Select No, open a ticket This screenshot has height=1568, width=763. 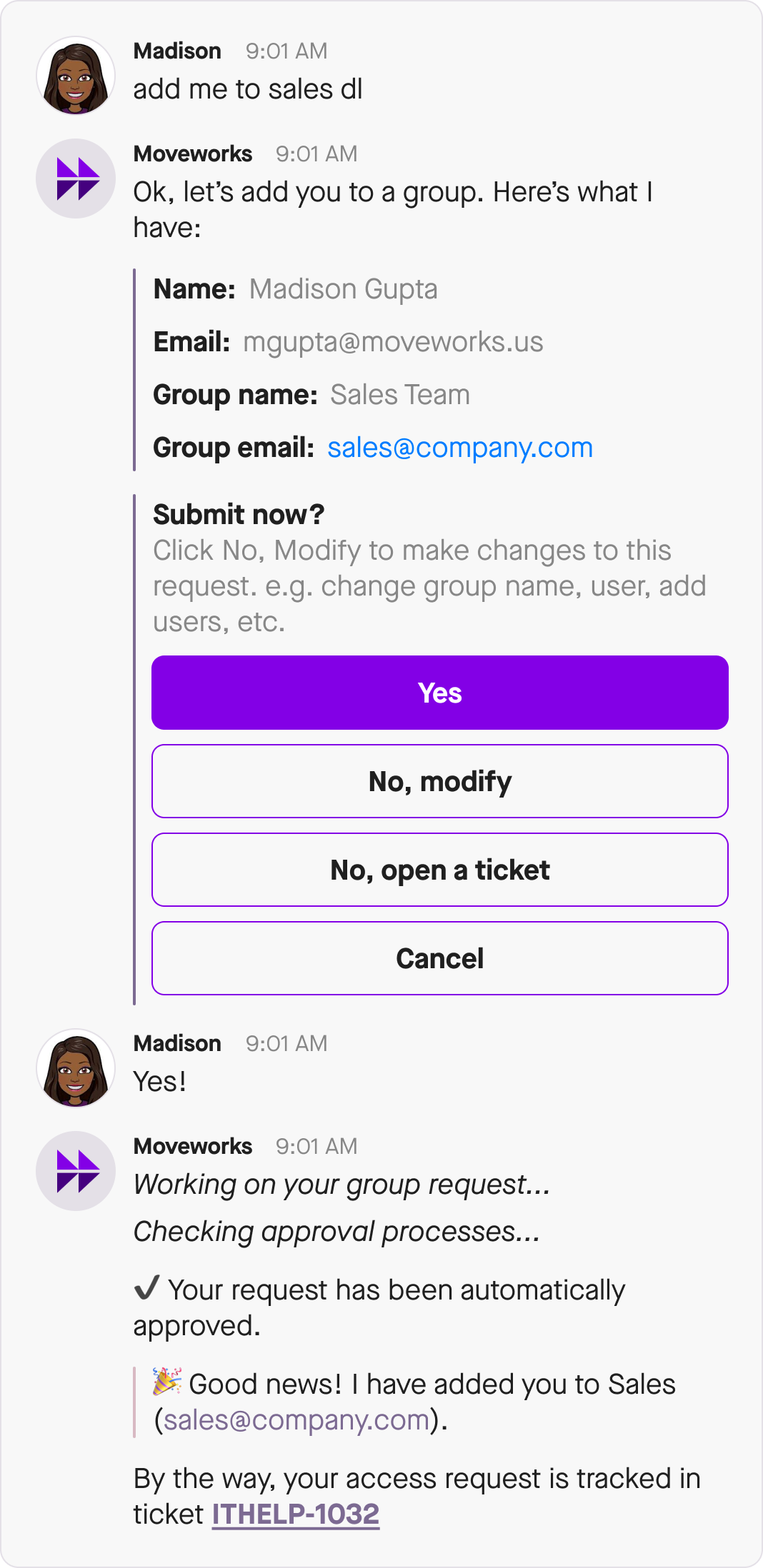439,870
